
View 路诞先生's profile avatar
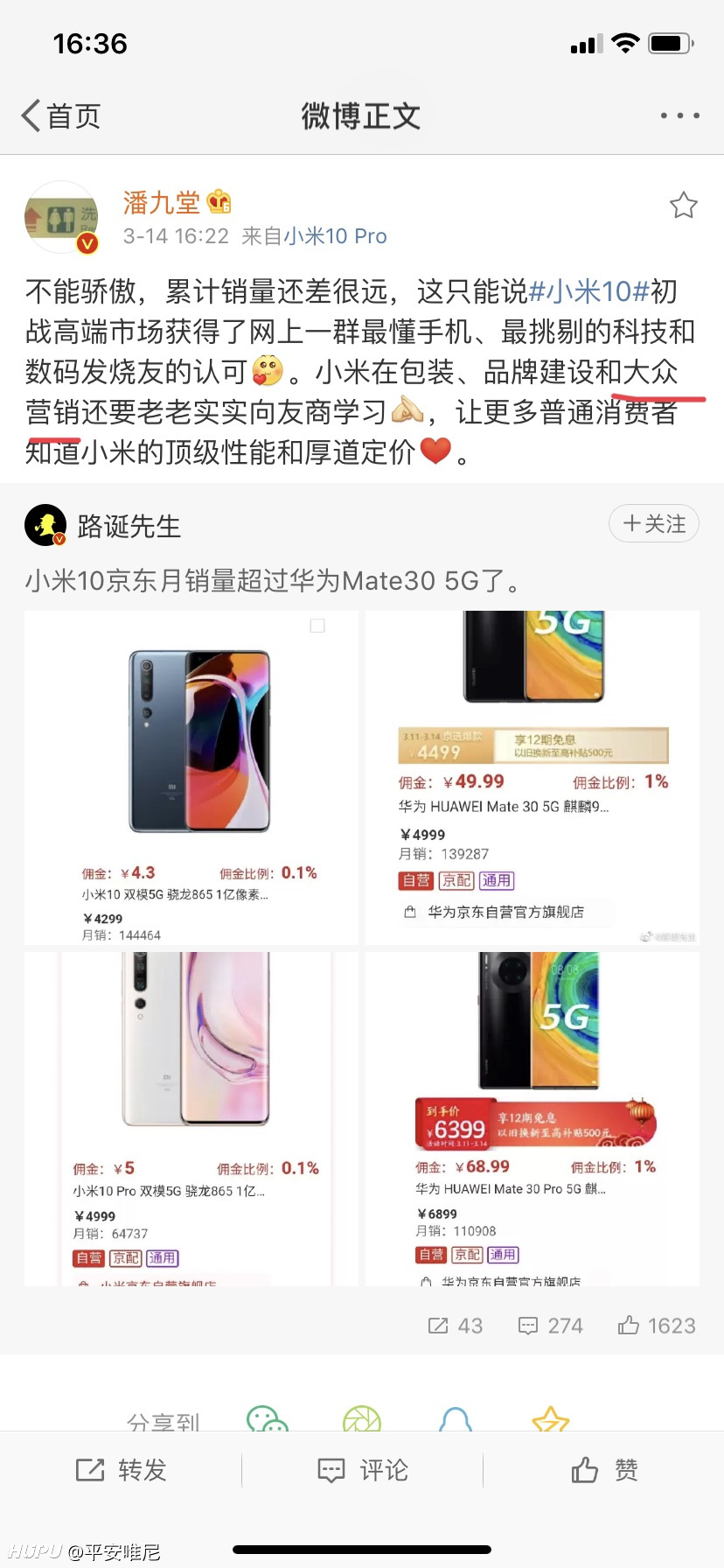[x=45, y=525]
